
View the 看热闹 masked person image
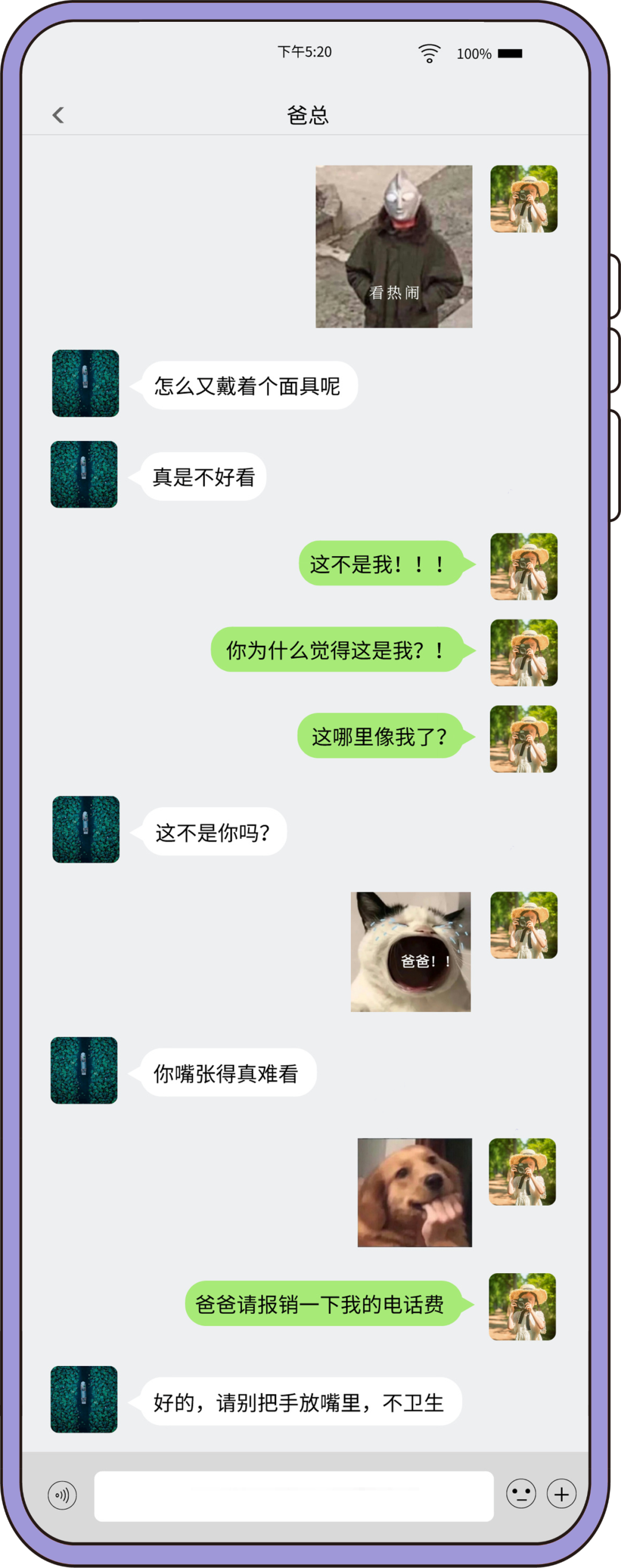click(393, 247)
